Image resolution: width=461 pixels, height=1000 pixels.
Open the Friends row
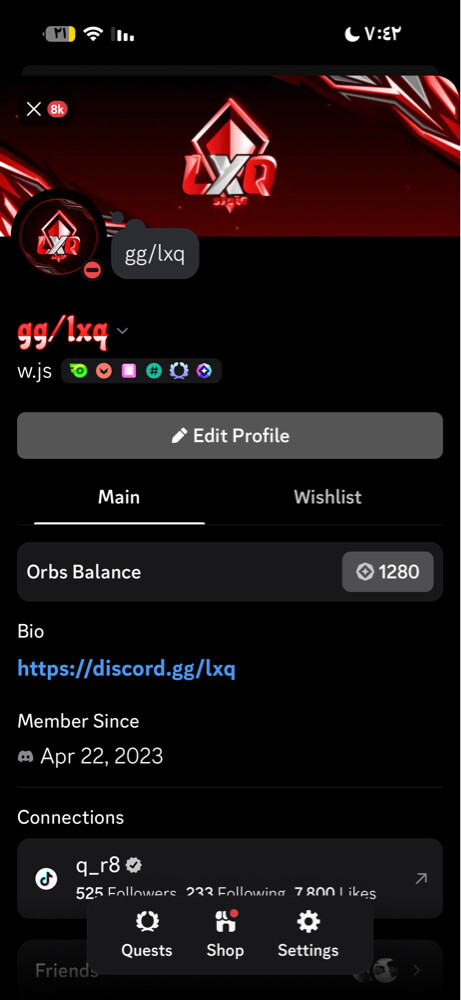click(x=230, y=970)
